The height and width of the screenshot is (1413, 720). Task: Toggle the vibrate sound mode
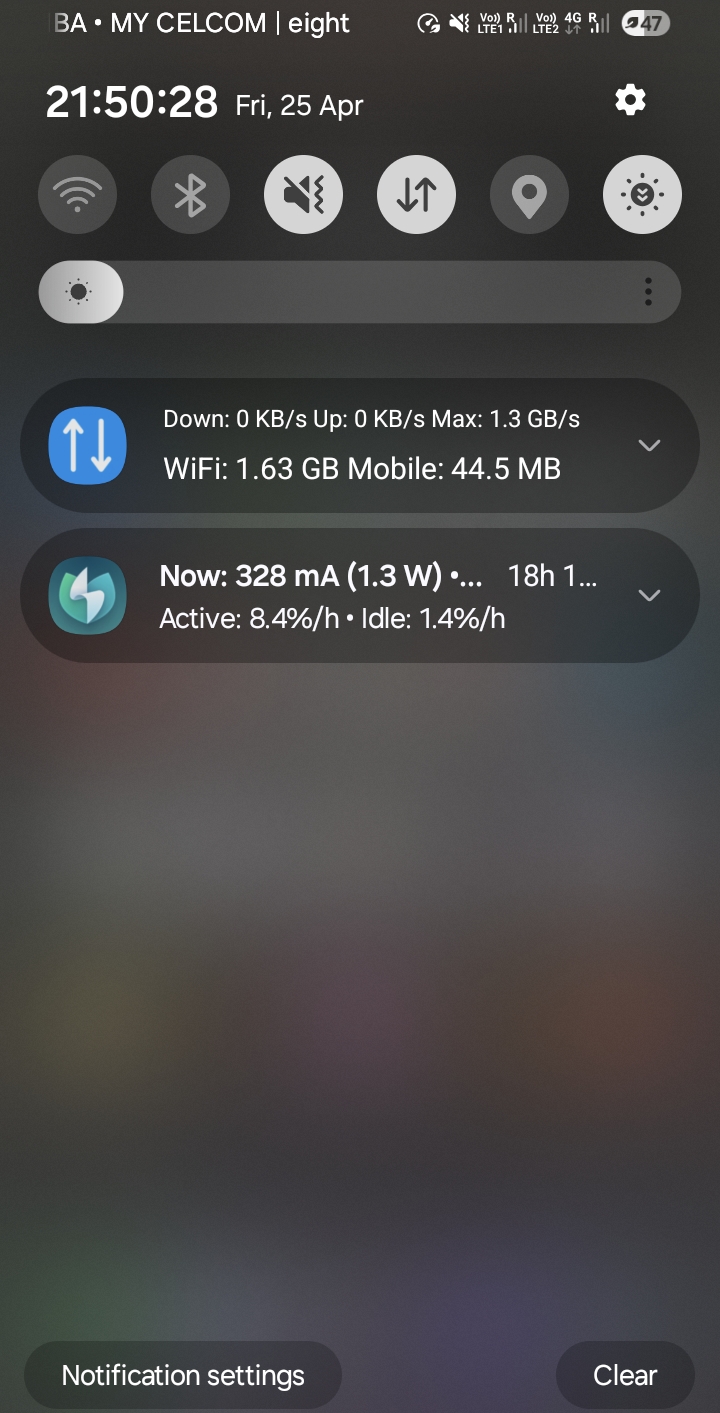pos(303,195)
